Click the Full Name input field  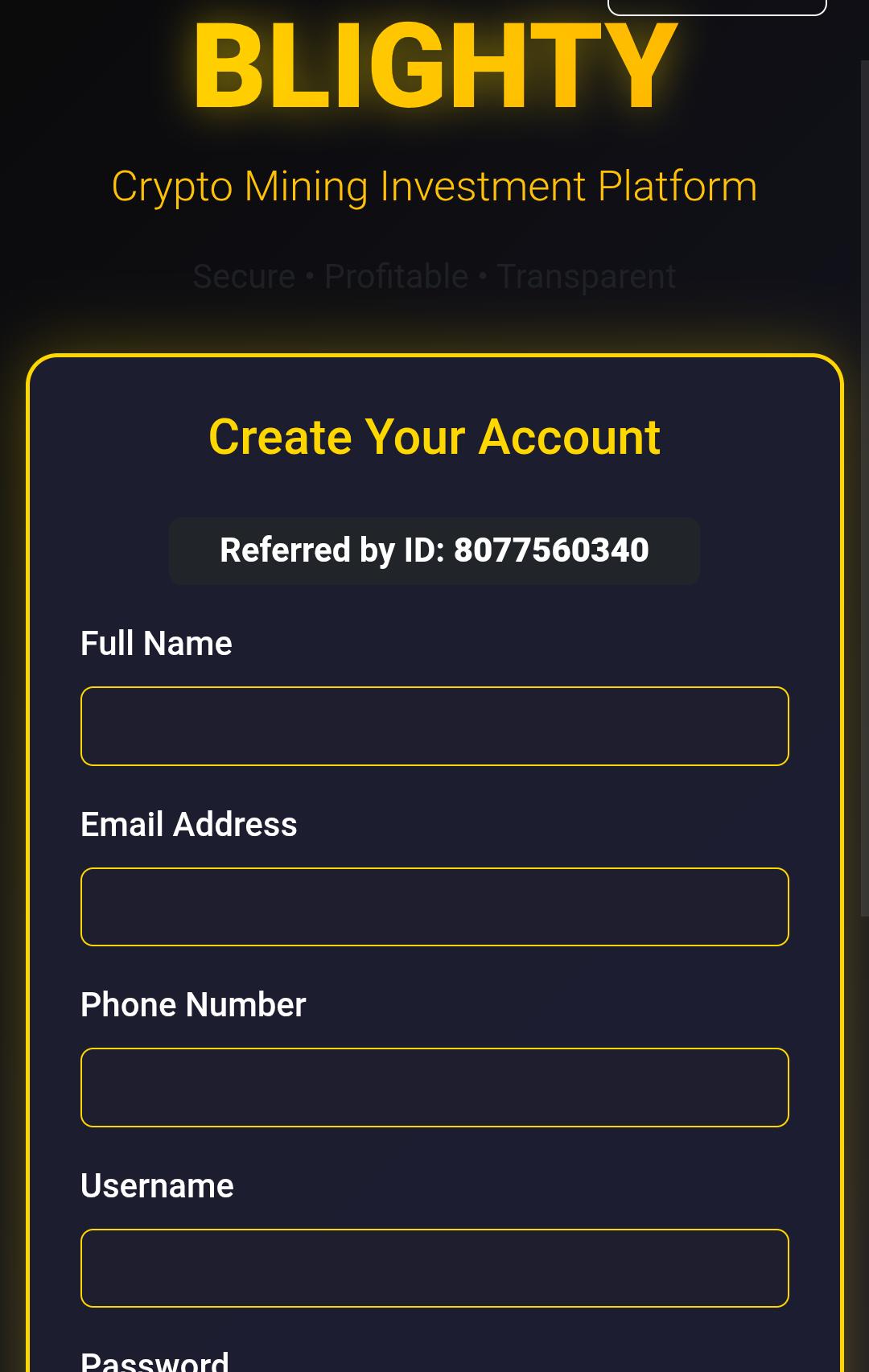tap(434, 726)
